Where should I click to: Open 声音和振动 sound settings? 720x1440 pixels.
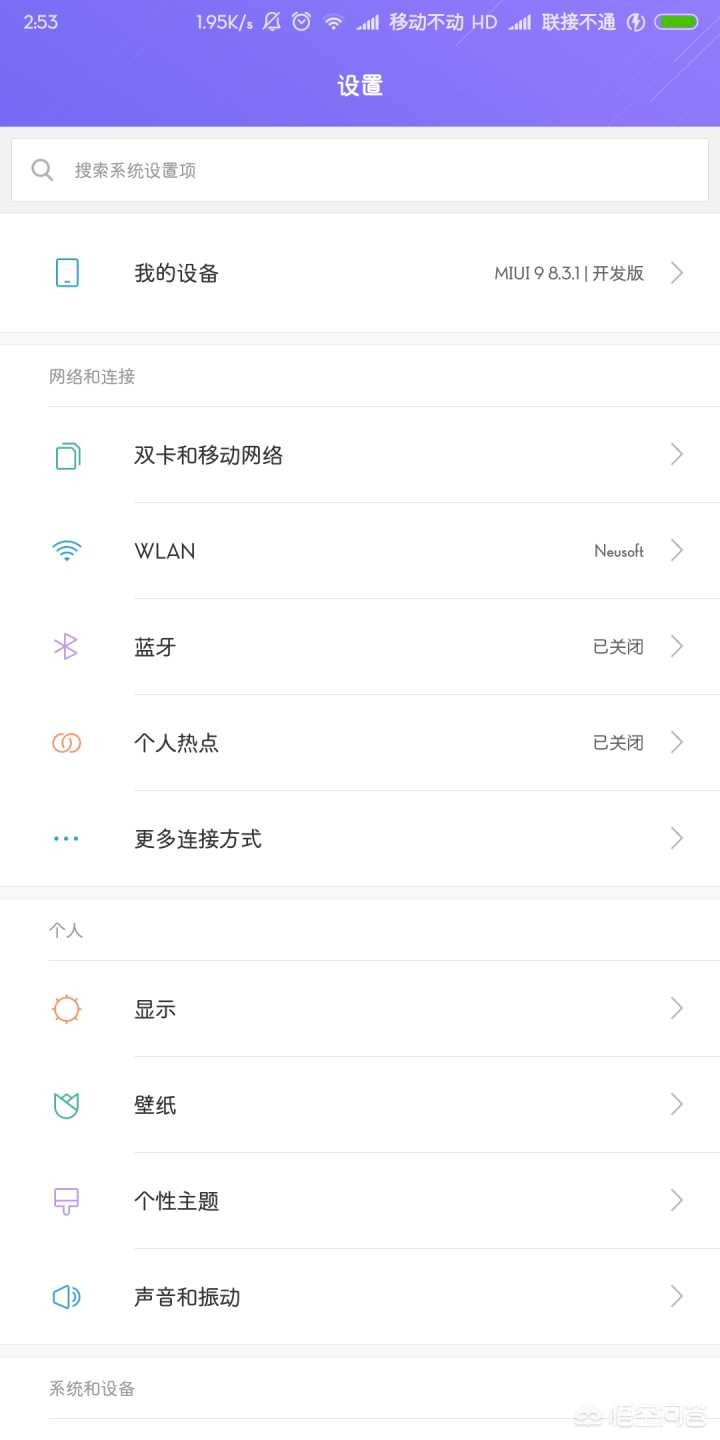click(360, 1297)
